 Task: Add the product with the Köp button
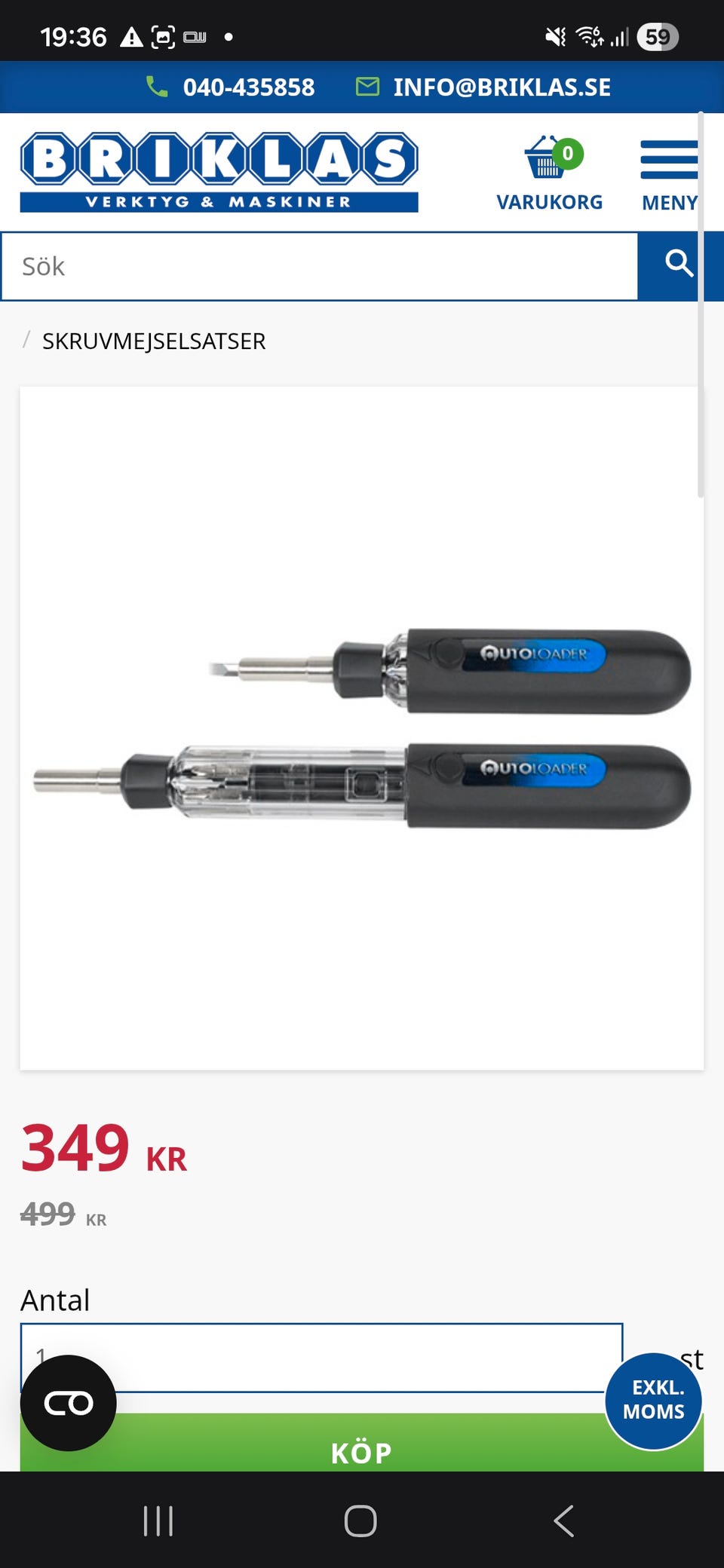pyautogui.click(x=362, y=1452)
